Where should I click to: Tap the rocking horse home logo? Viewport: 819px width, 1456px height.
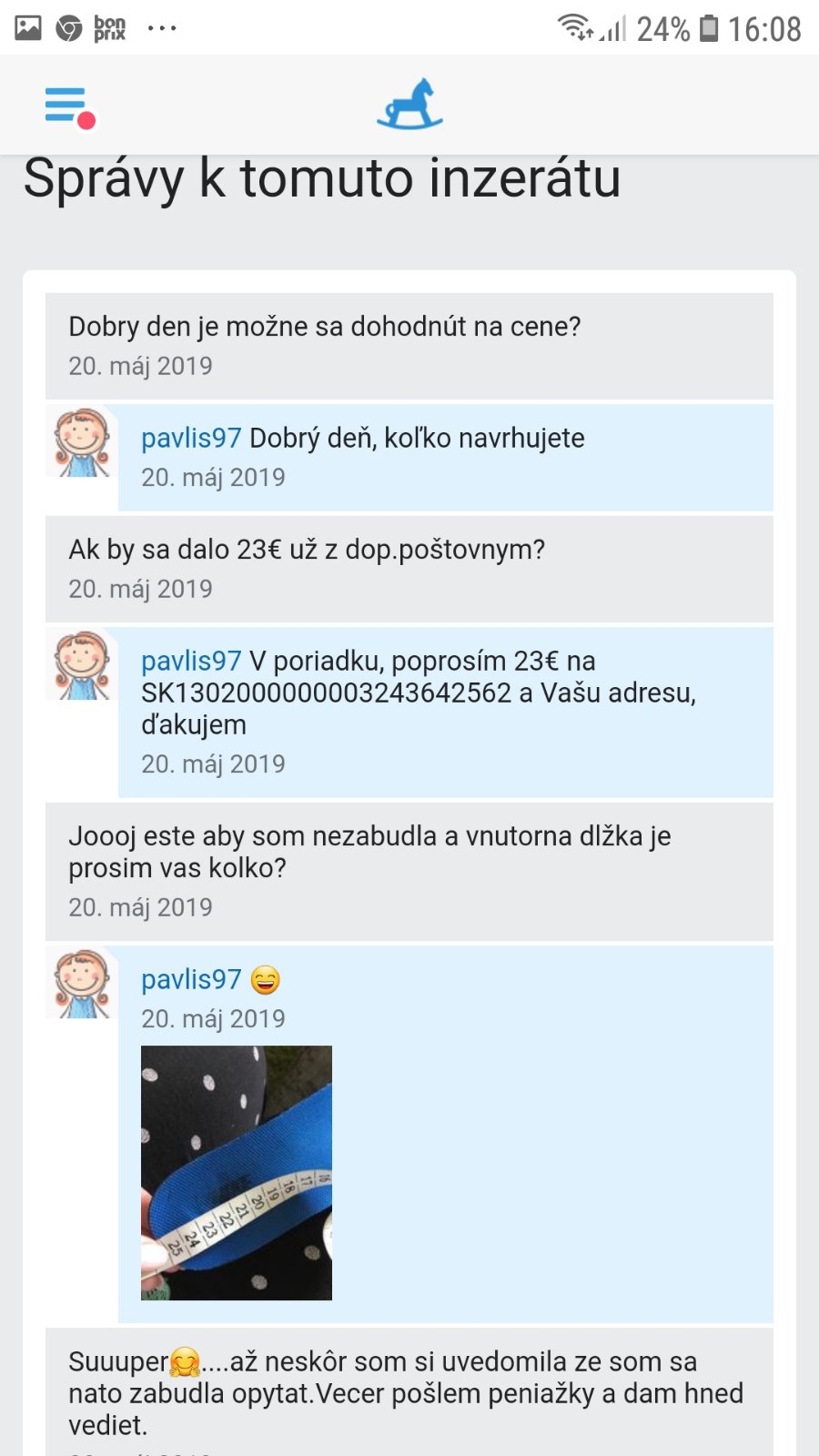point(409,105)
